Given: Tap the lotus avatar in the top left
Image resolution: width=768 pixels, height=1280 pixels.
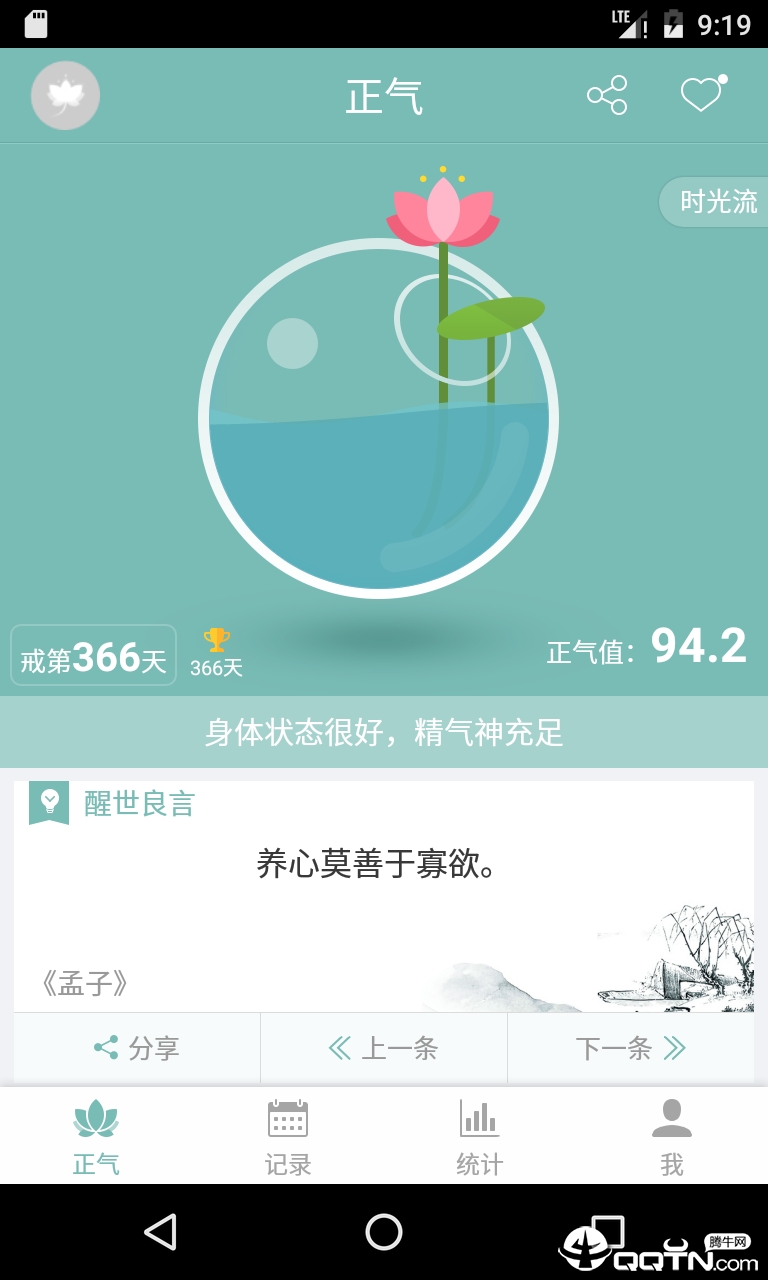Looking at the screenshot, I should click(65, 94).
